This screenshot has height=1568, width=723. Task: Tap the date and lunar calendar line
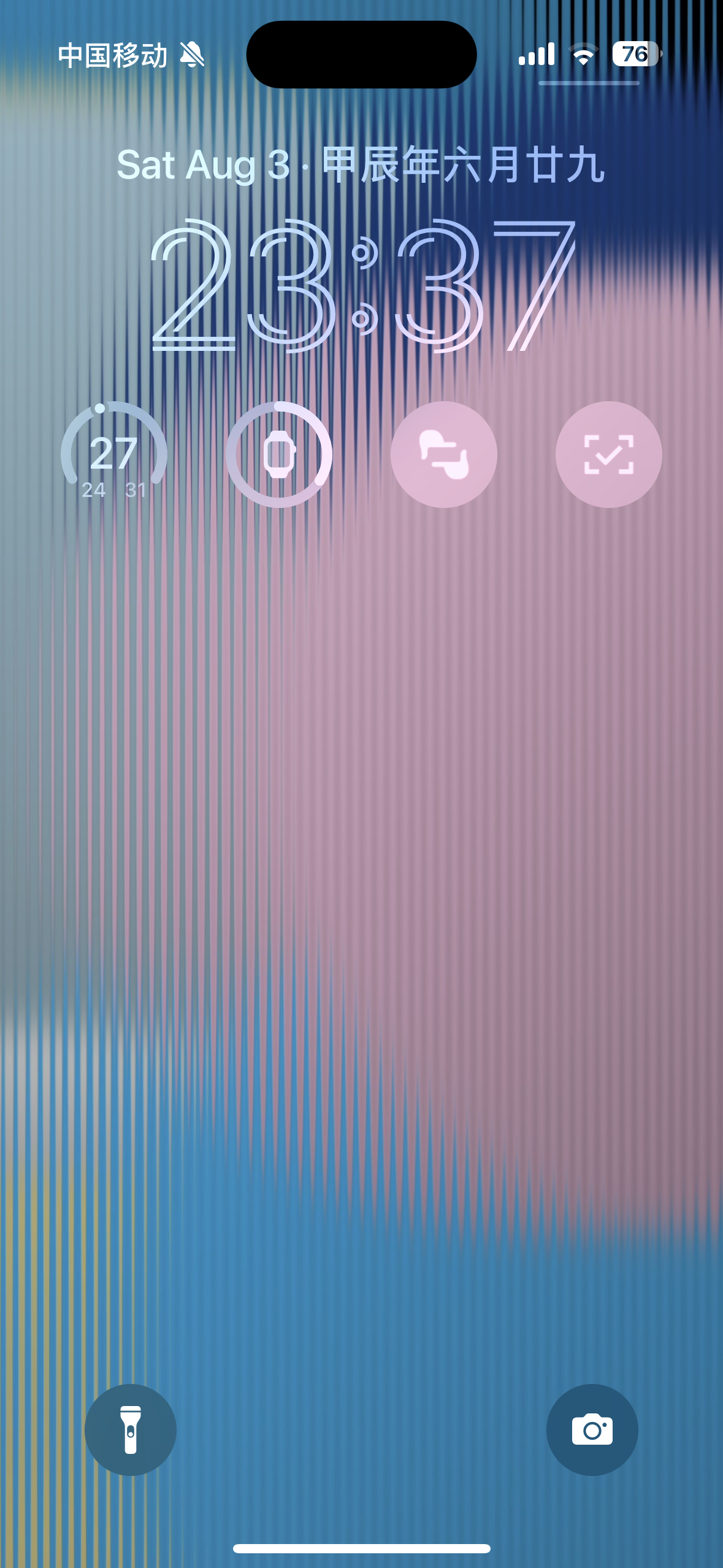361,165
